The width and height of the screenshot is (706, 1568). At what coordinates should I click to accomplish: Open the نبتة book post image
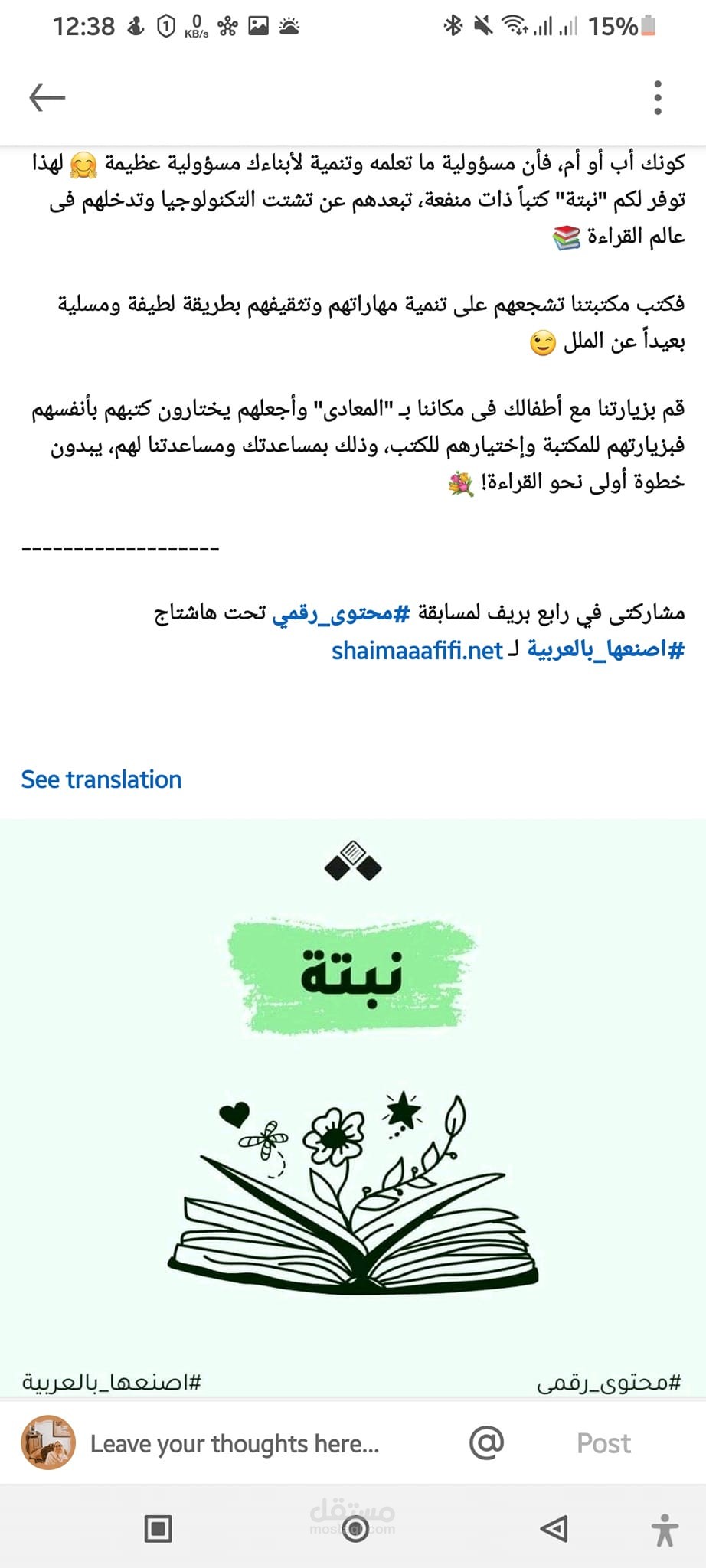353,1102
